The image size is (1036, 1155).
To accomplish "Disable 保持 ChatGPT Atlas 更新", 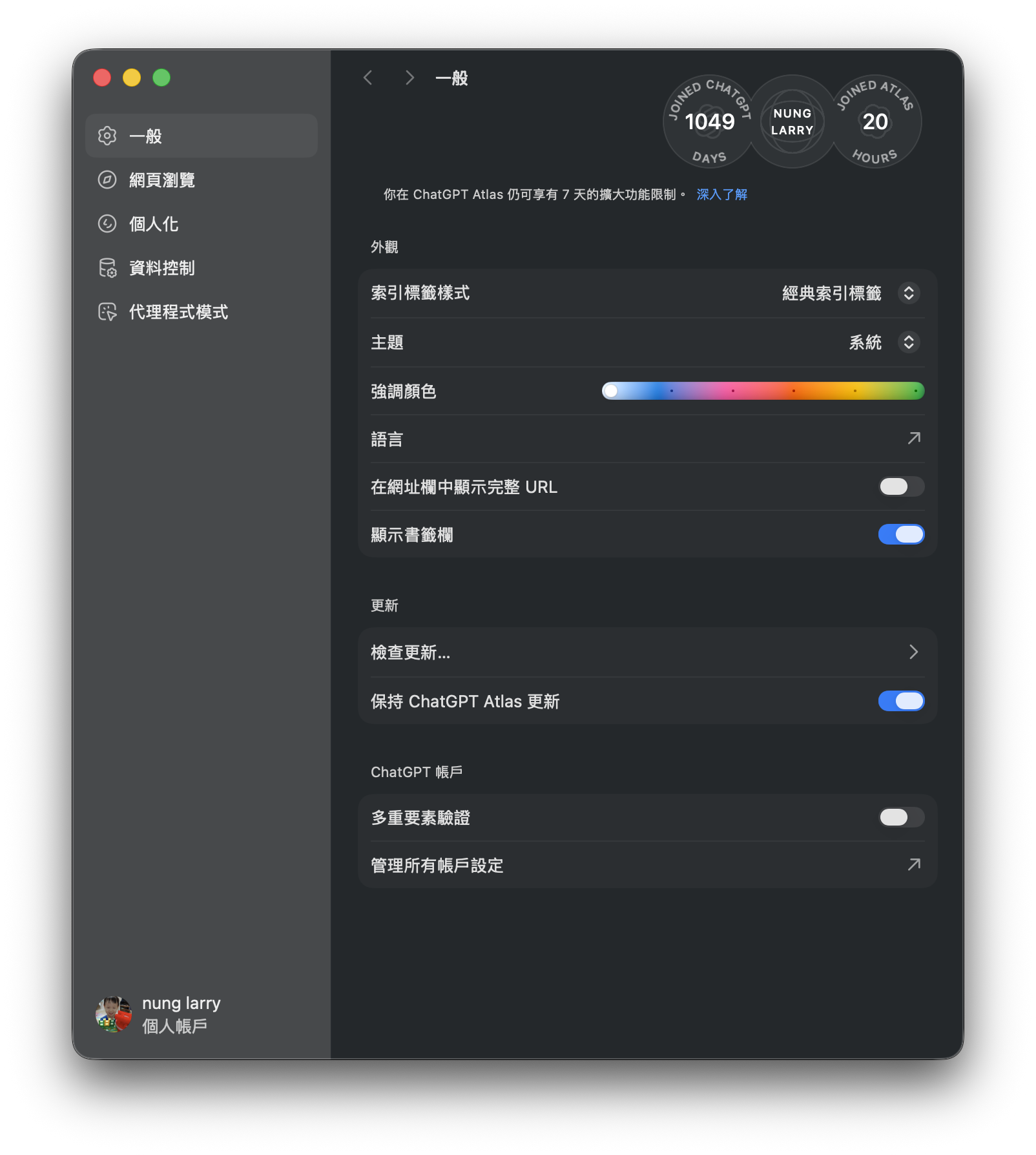I will [x=901, y=702].
